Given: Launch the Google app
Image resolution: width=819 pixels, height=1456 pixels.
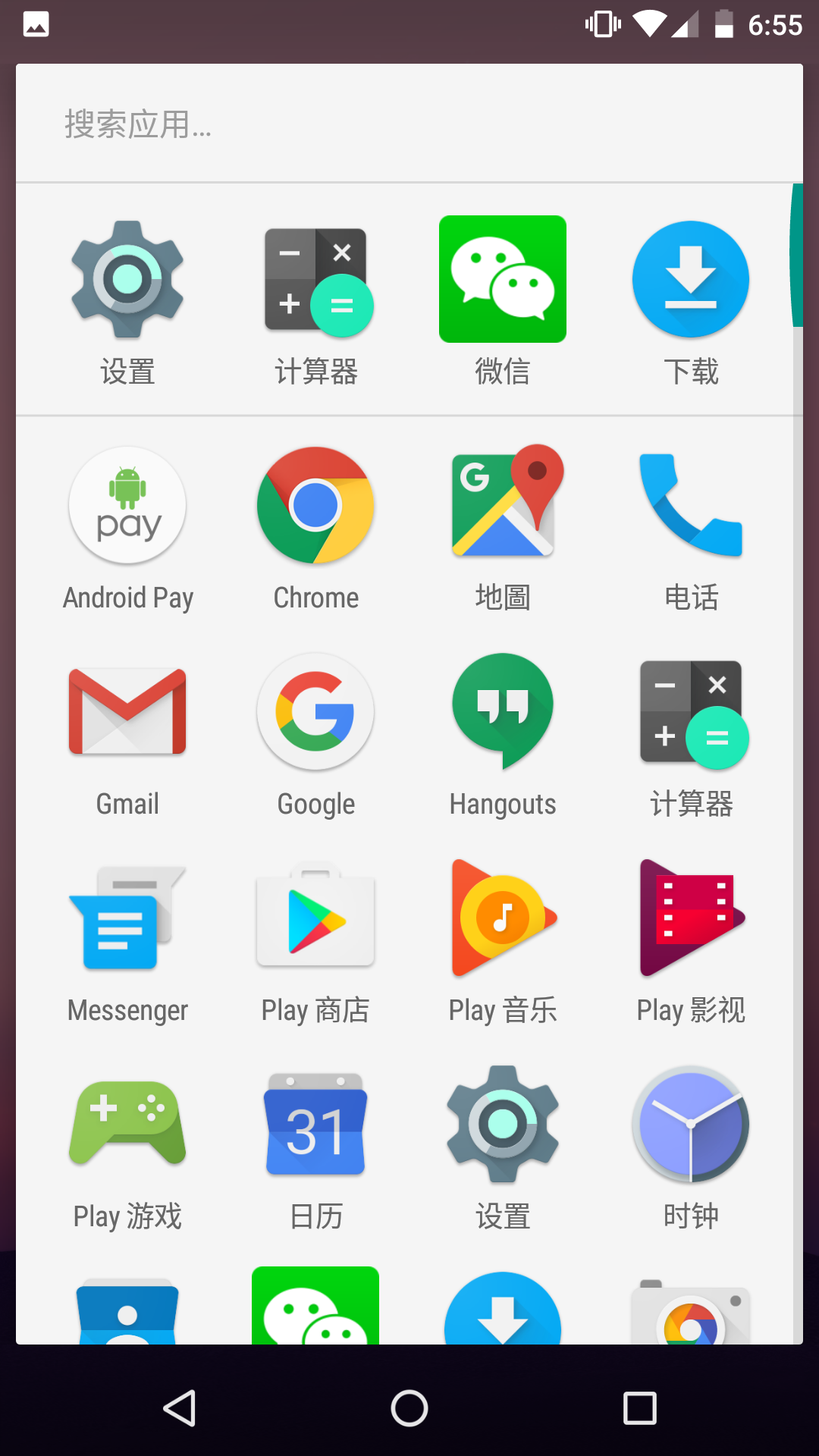Looking at the screenshot, I should (x=315, y=735).
